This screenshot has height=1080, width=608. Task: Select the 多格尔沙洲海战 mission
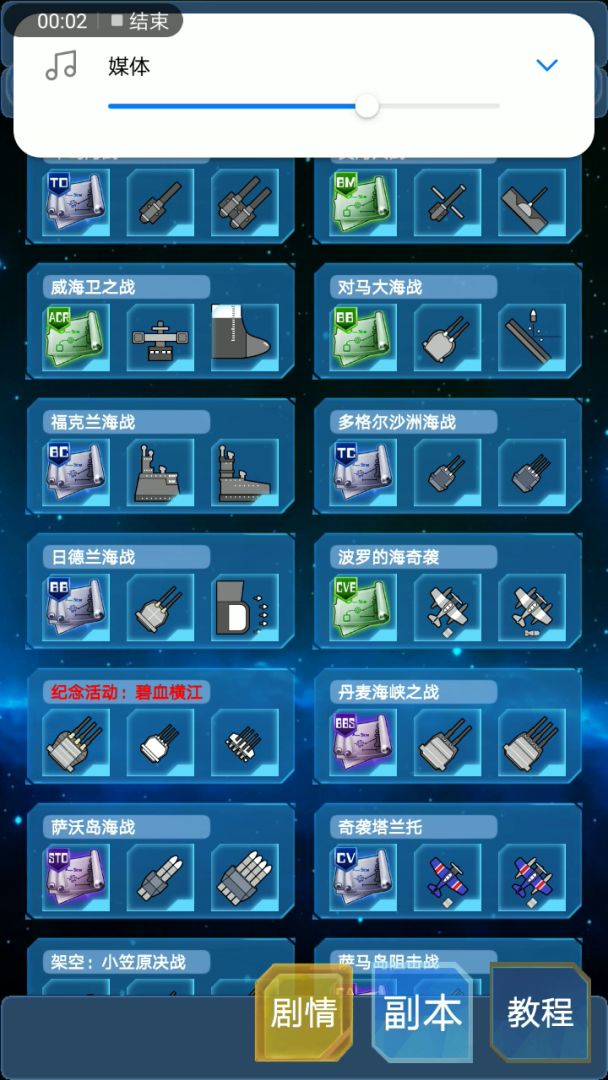point(447,456)
